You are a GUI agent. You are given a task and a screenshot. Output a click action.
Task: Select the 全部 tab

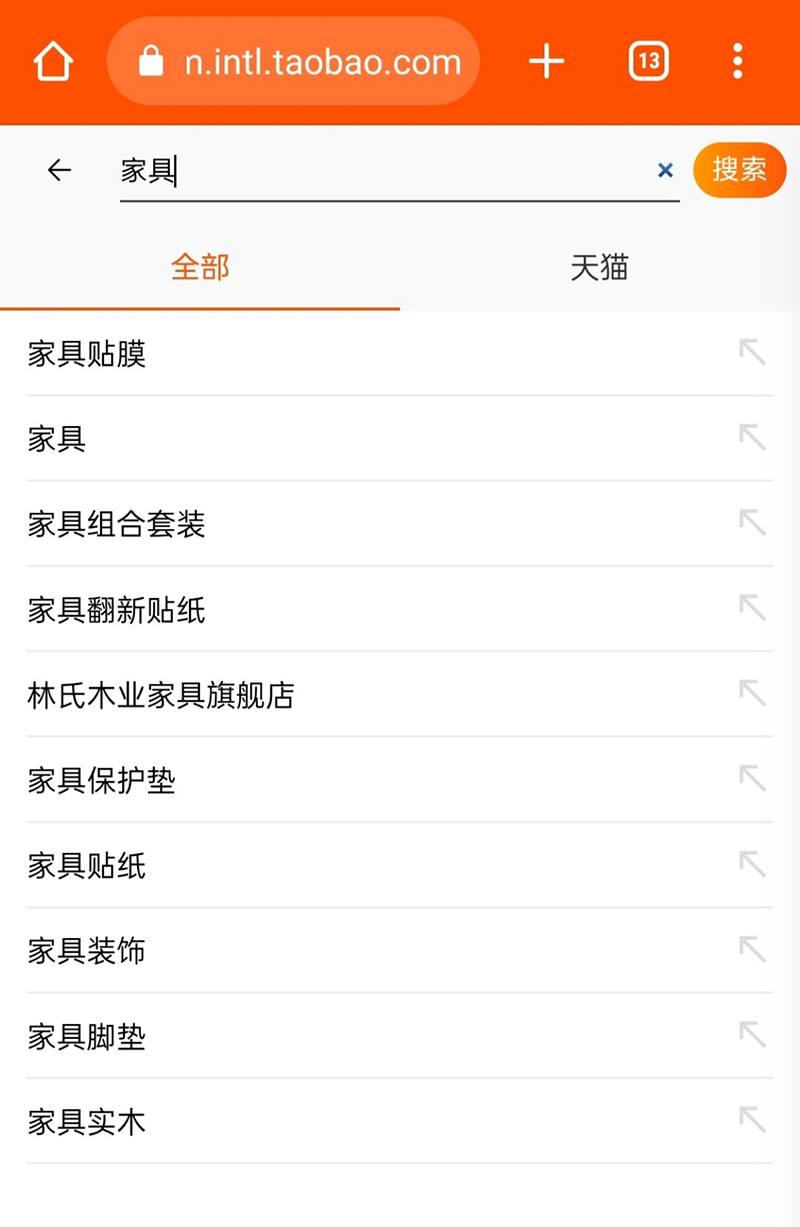point(200,267)
